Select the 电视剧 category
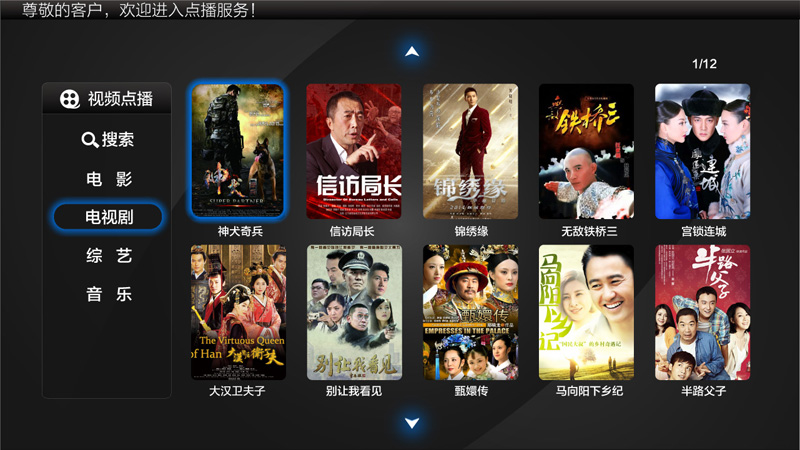Image resolution: width=800 pixels, height=450 pixels. point(108,217)
